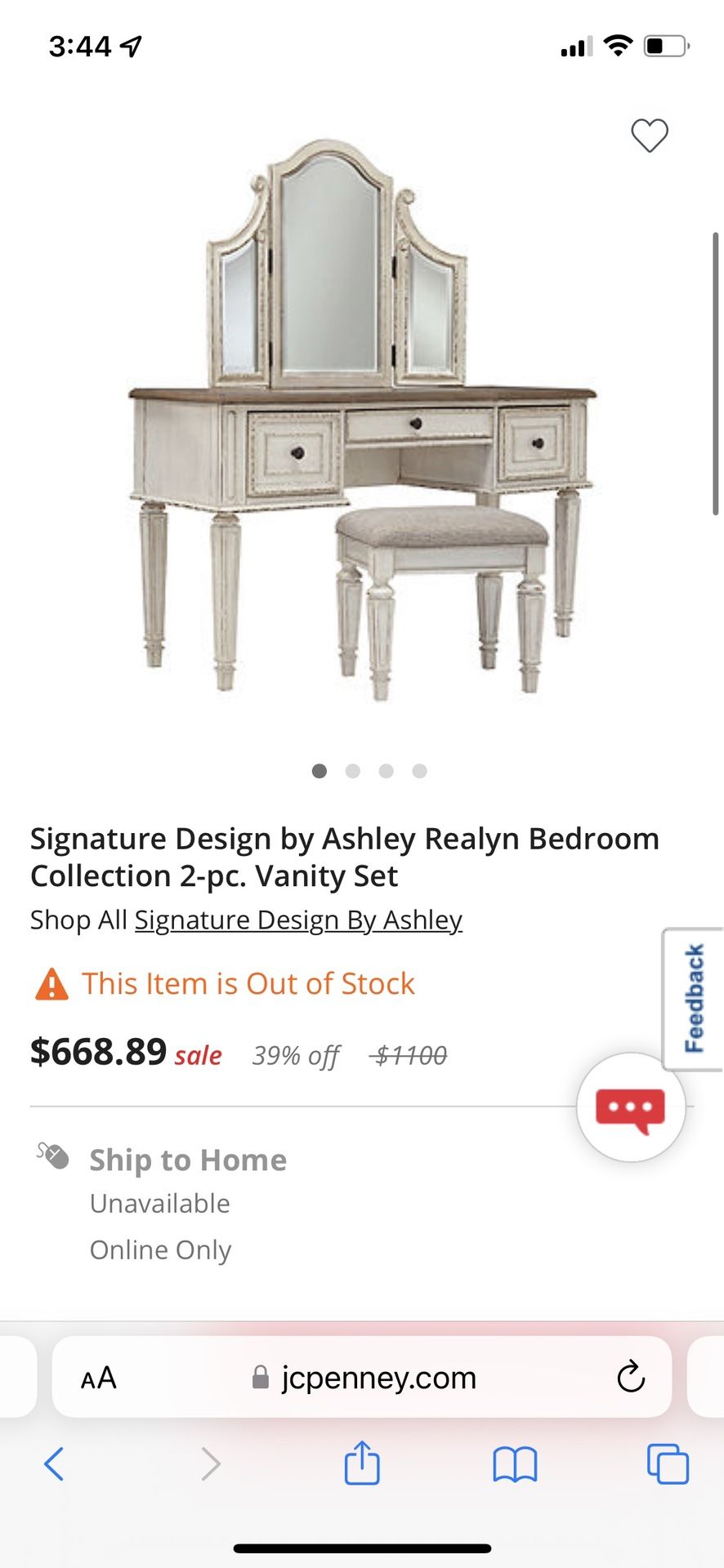Reload the page
Viewport: 724px width, 1568px height.
(631, 1378)
